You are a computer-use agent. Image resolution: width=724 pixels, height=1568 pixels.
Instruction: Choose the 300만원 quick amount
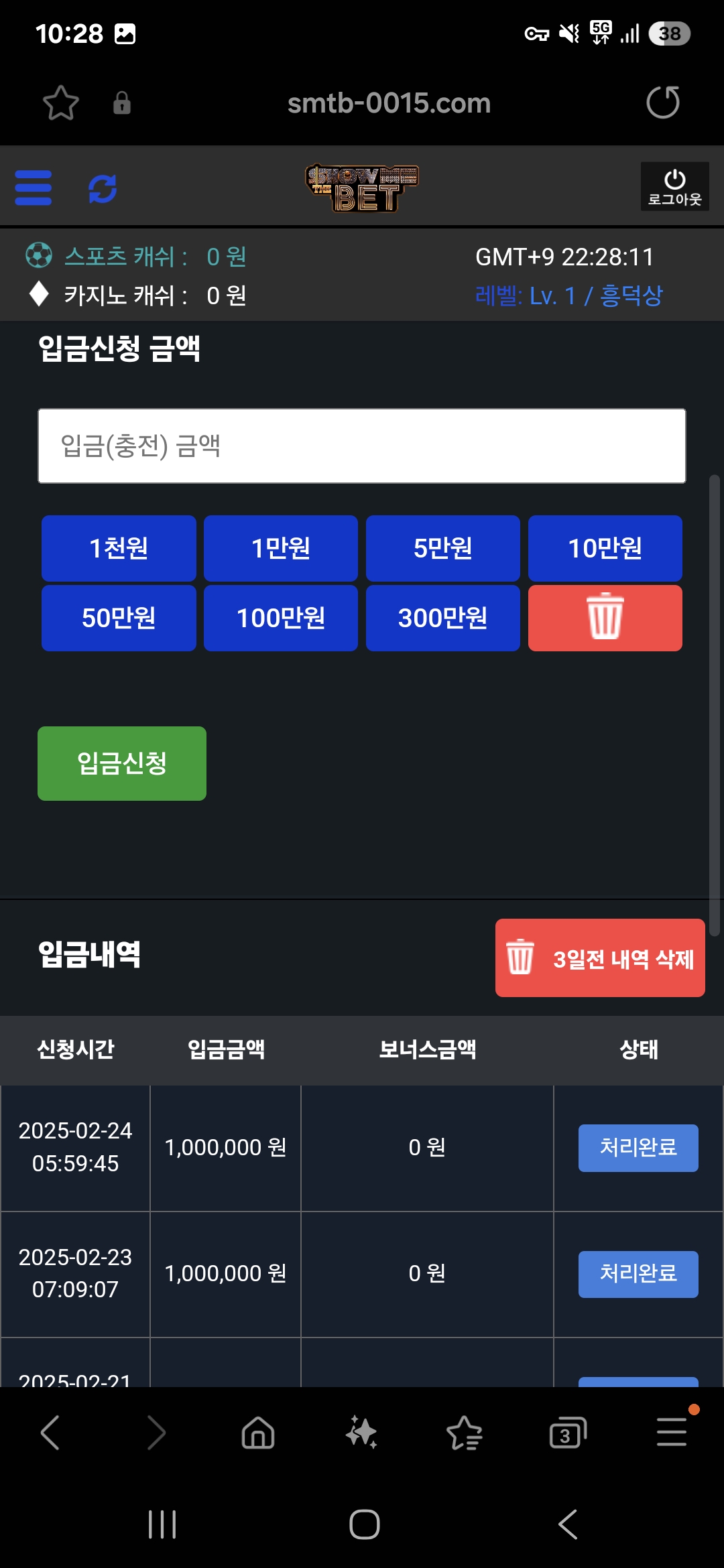point(443,618)
